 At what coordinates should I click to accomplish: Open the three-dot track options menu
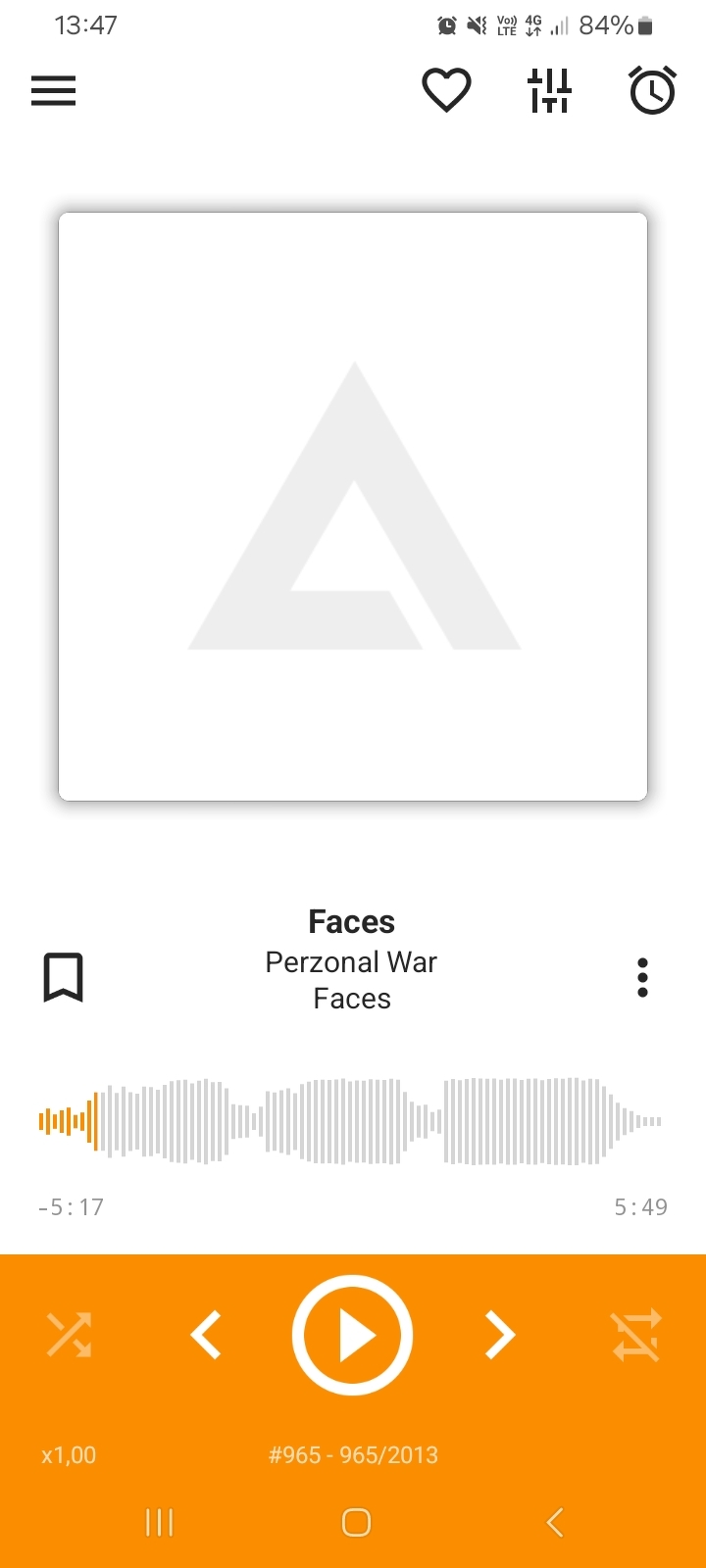[642, 977]
